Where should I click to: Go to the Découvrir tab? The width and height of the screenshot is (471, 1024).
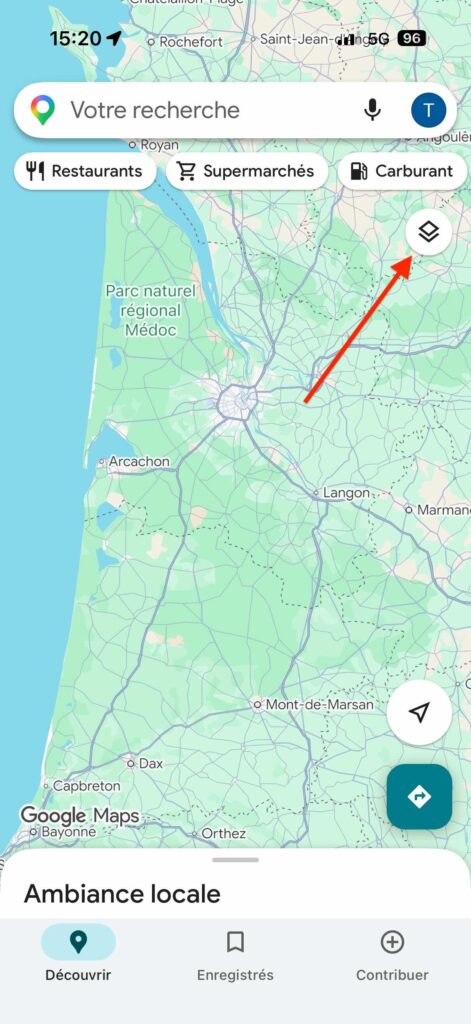pyautogui.click(x=78, y=957)
